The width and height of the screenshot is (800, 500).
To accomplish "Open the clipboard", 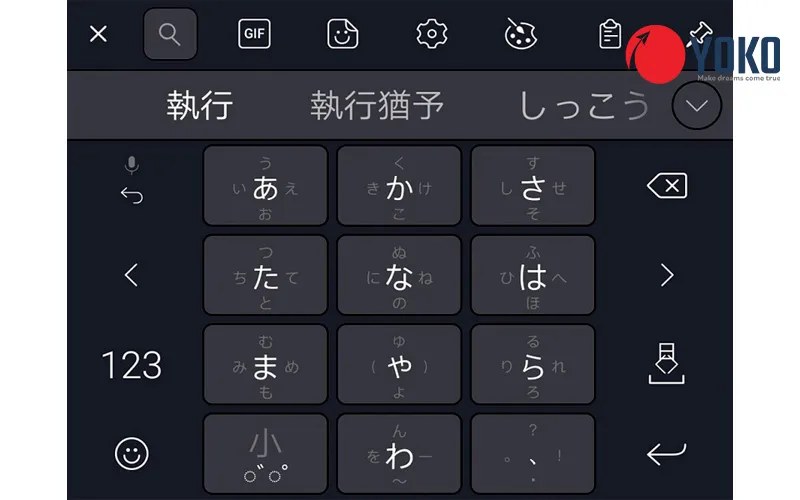I will (x=609, y=34).
